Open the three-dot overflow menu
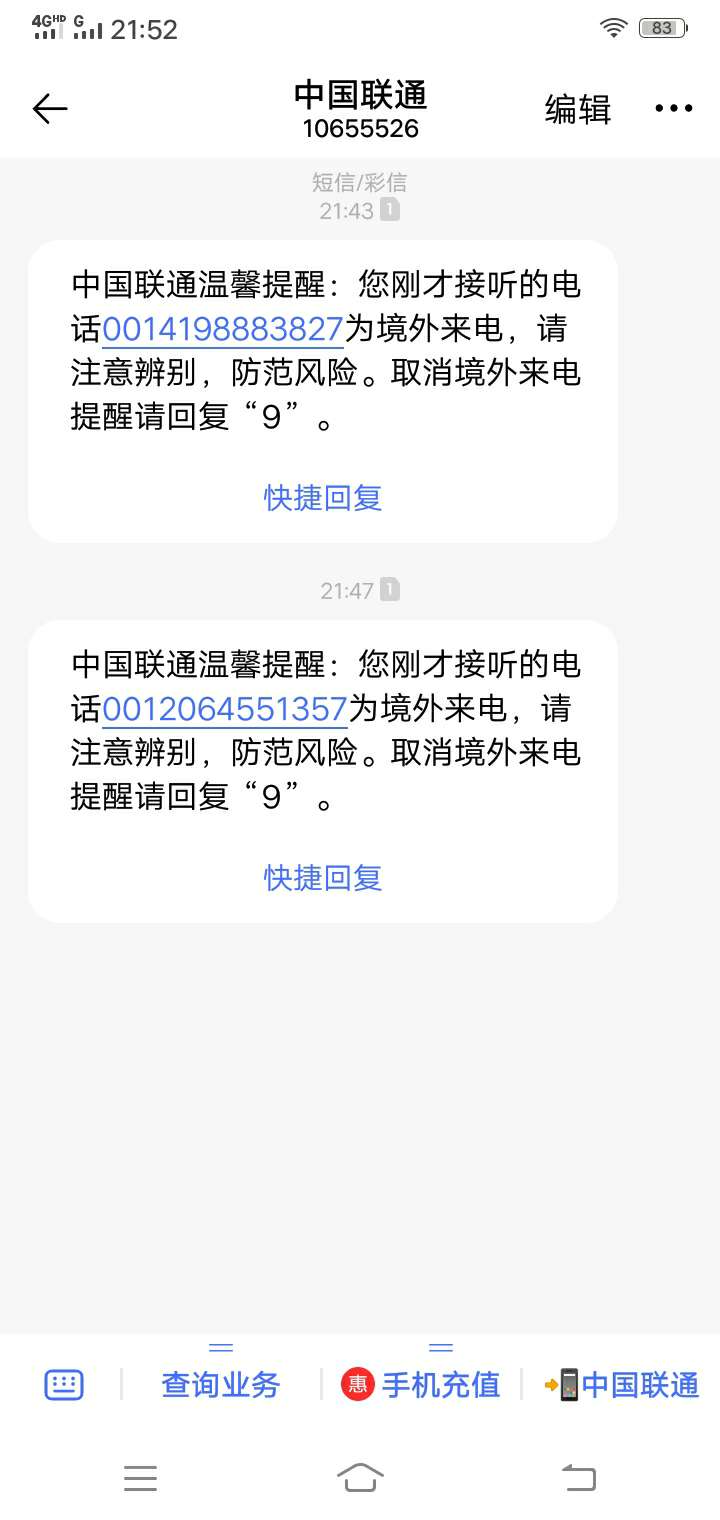 (673, 109)
